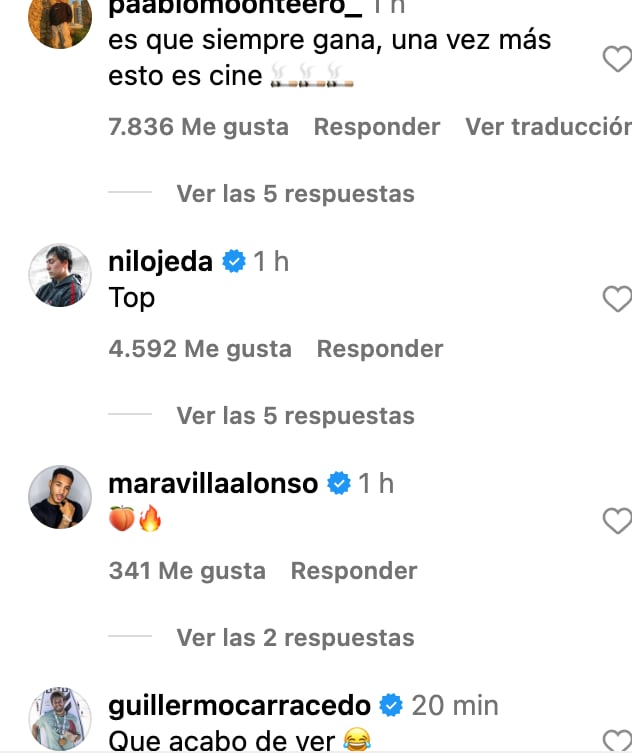The width and height of the screenshot is (632, 756).
Task: Reply to paablomoonteero_'s comment
Action: (x=377, y=127)
